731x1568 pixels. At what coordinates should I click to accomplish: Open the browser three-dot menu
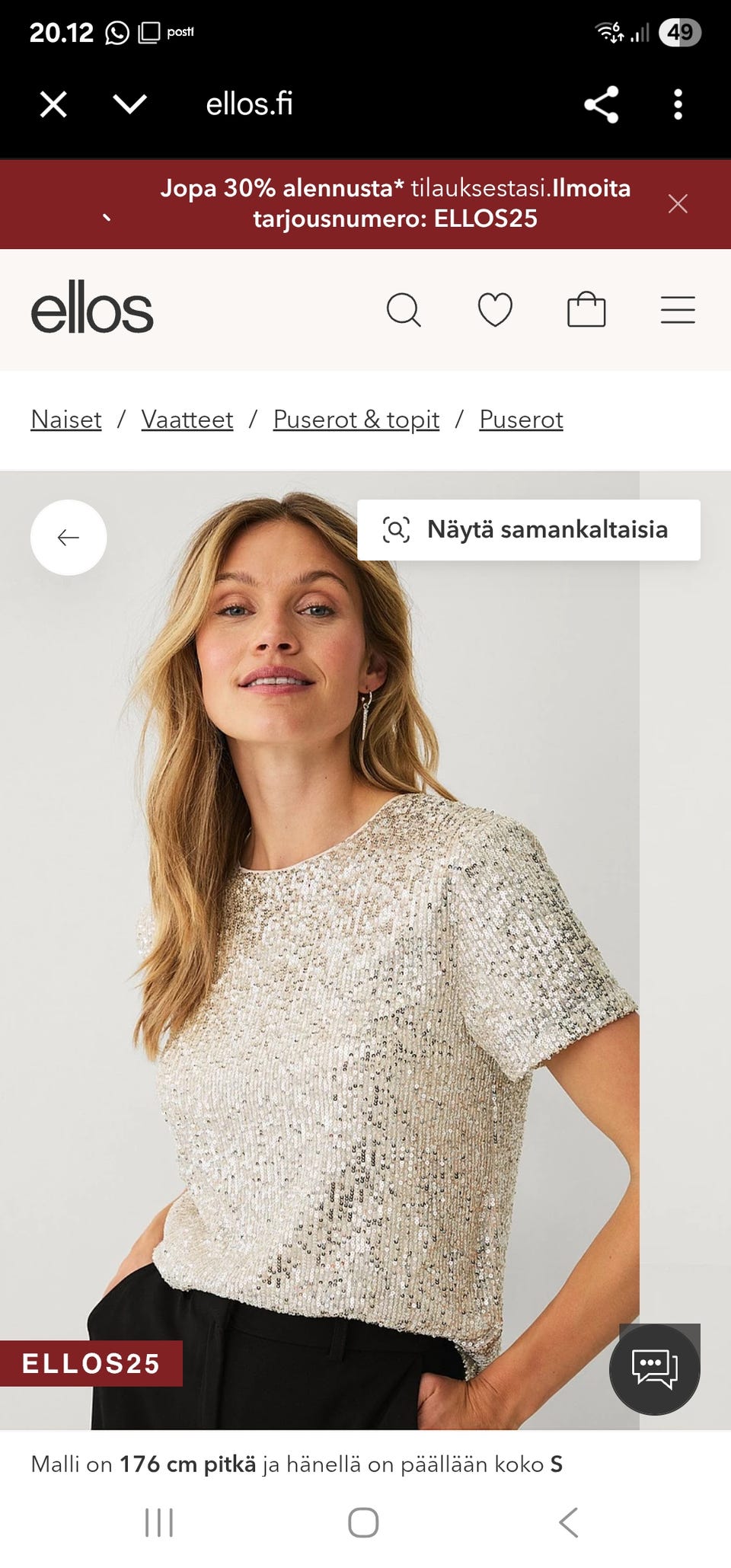coord(678,104)
